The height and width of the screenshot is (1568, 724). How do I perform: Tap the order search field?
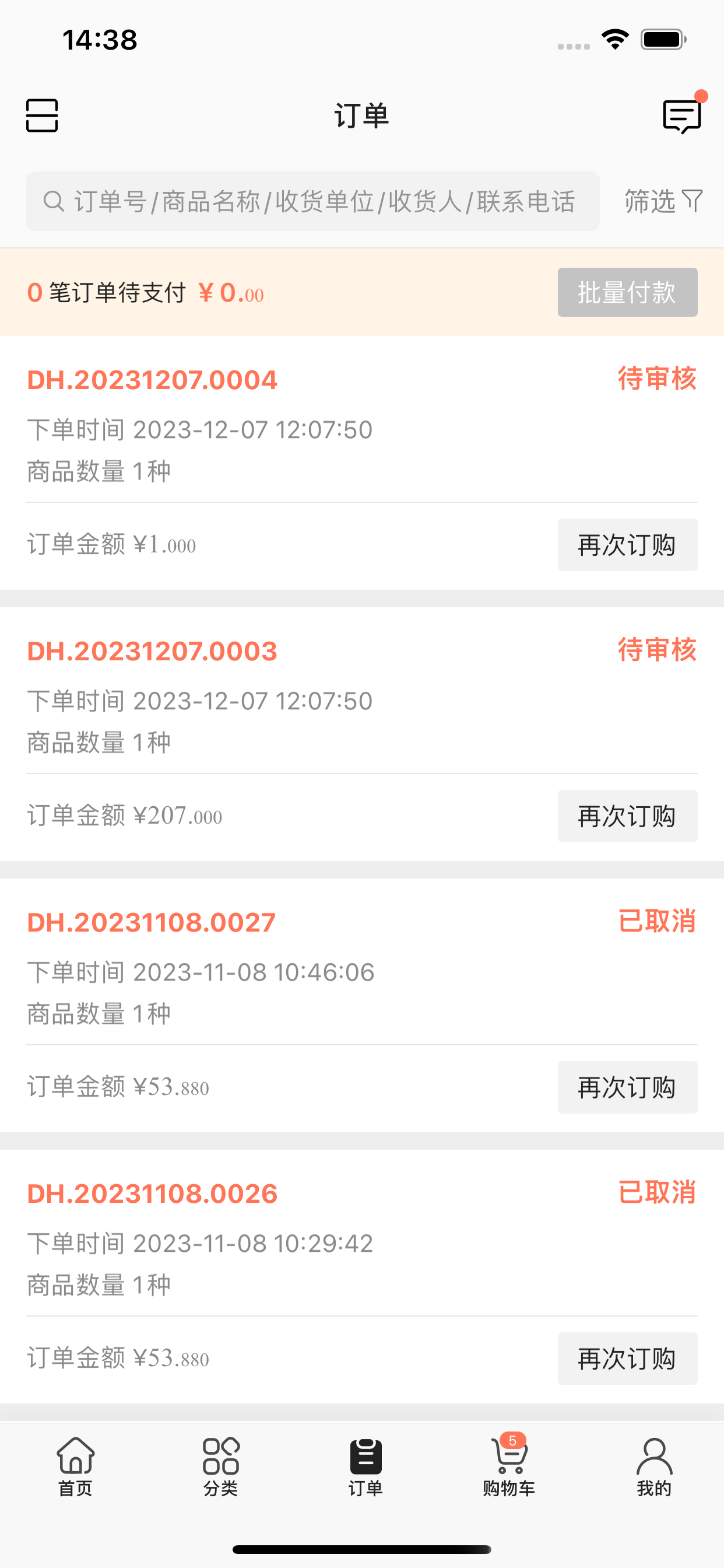312,201
